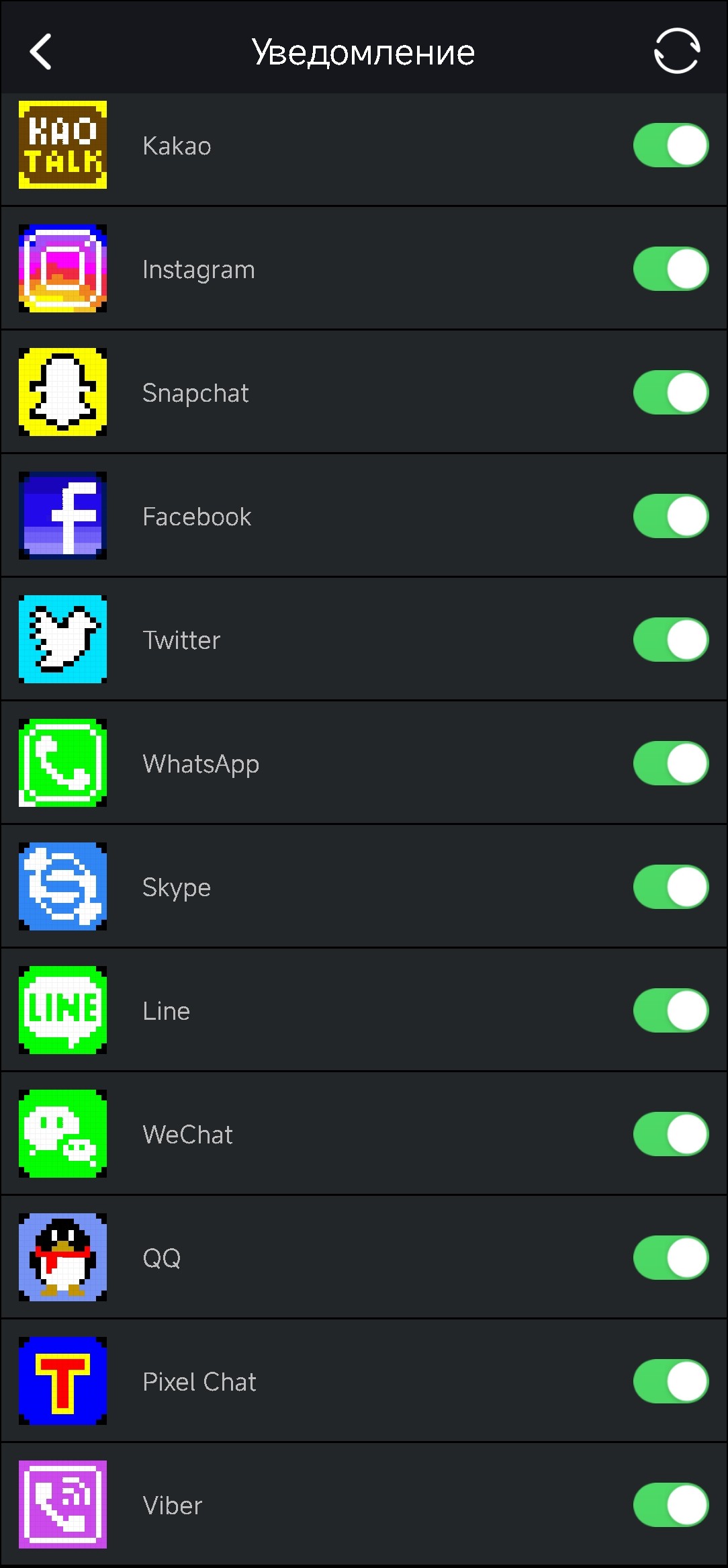This screenshot has height=1568, width=728.
Task: Turn off QQ notifications
Action: (x=671, y=1258)
